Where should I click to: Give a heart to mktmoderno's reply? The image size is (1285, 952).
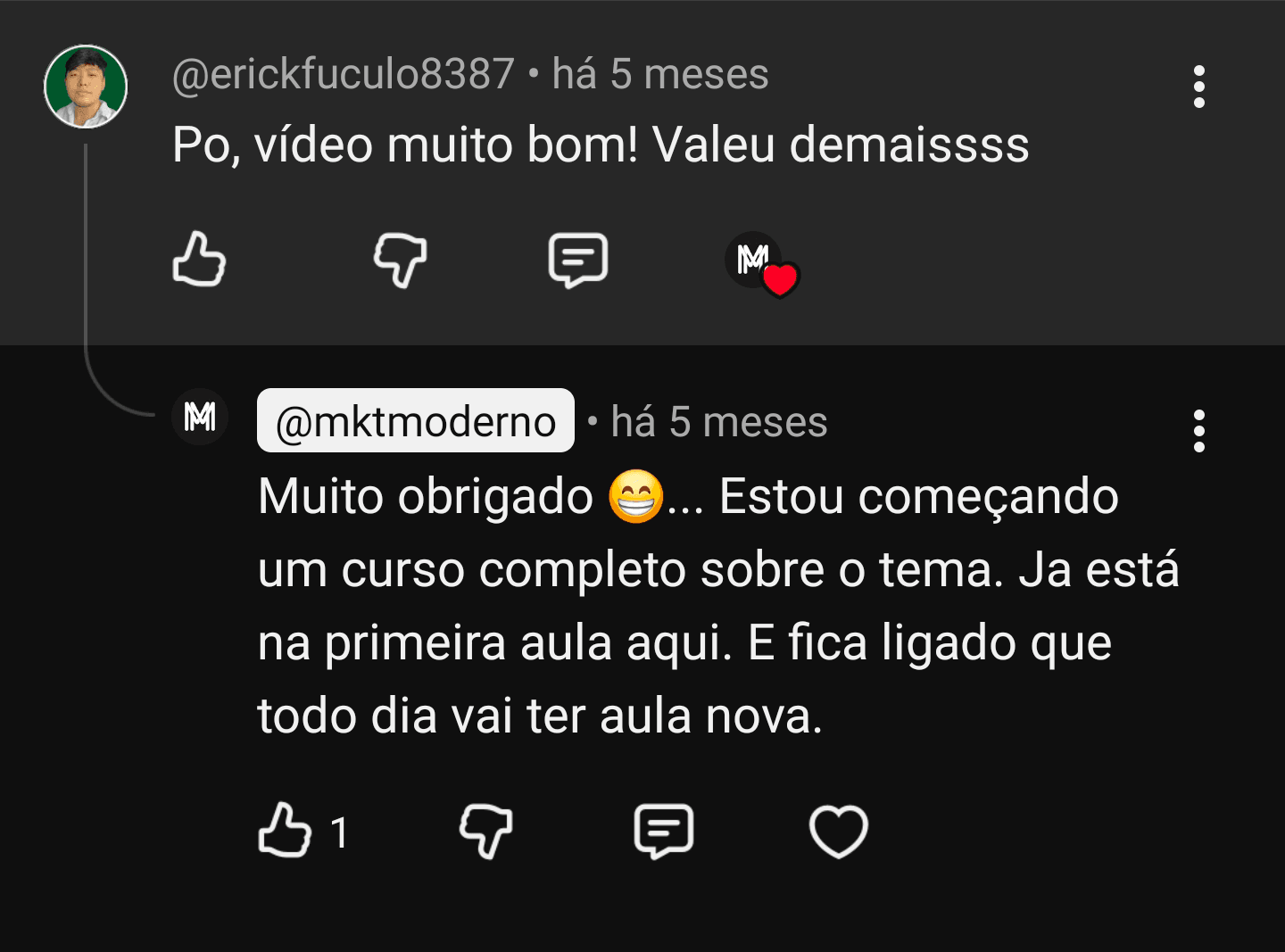click(x=838, y=831)
